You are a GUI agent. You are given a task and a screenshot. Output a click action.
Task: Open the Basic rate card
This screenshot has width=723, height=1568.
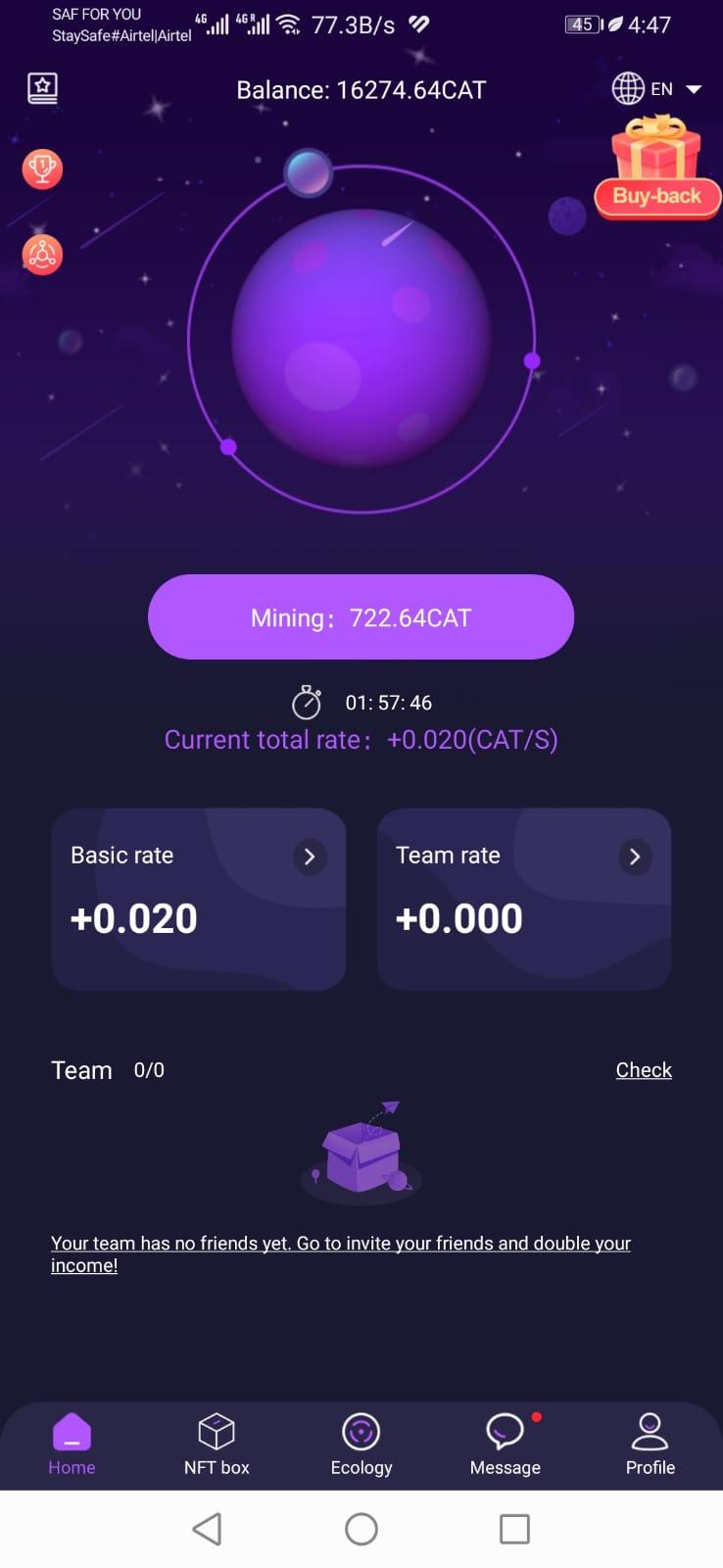(198, 898)
